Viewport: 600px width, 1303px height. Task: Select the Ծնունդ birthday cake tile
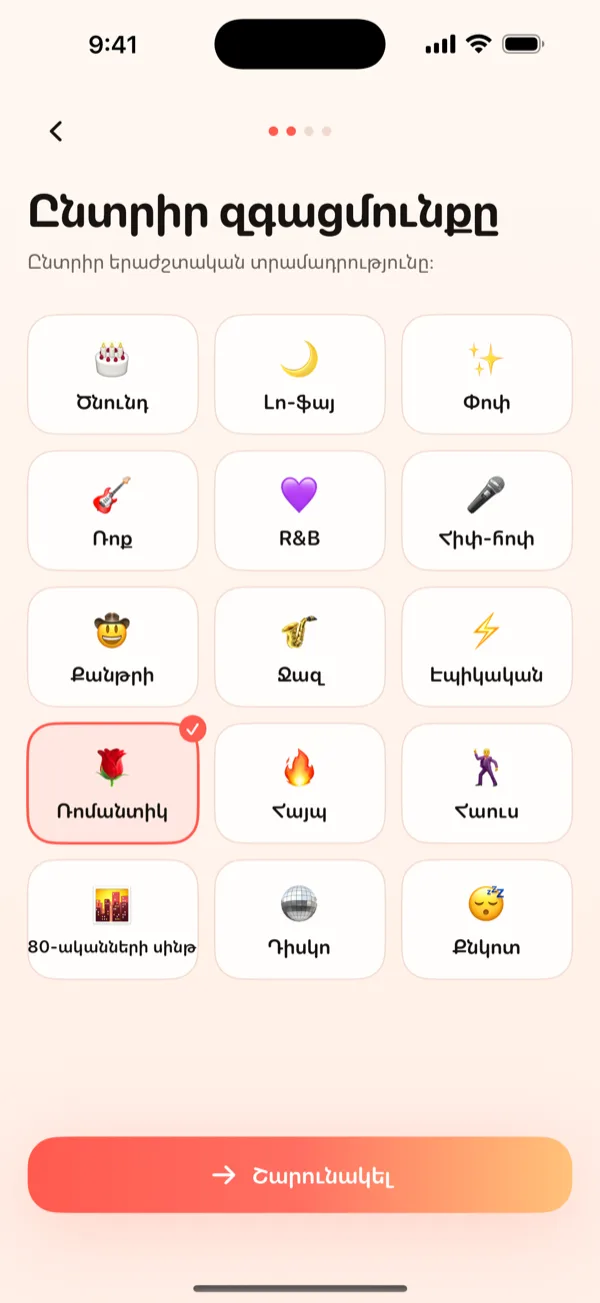(x=113, y=374)
